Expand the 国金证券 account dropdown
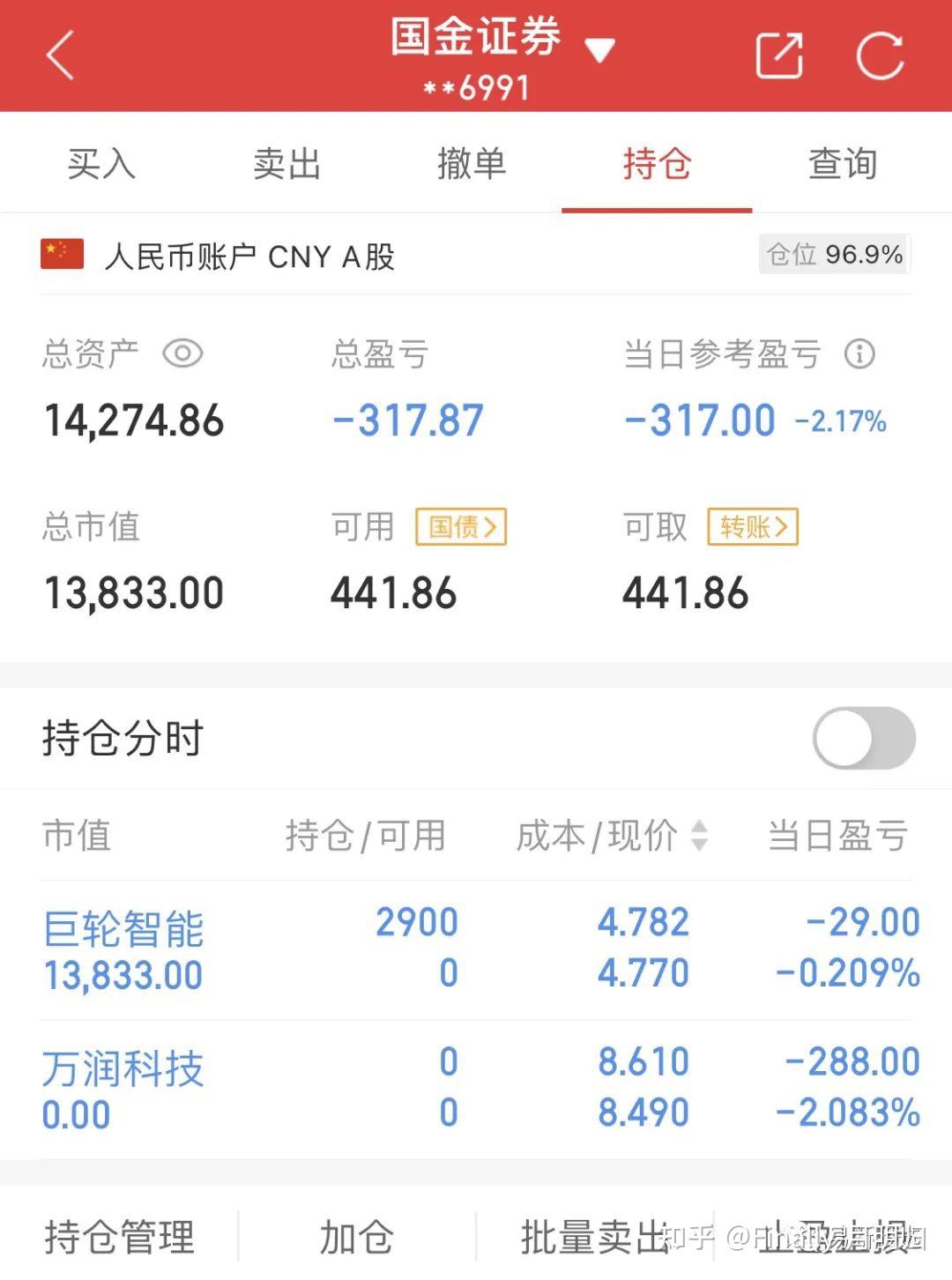Viewport: 952px width, 1280px height. tap(599, 50)
